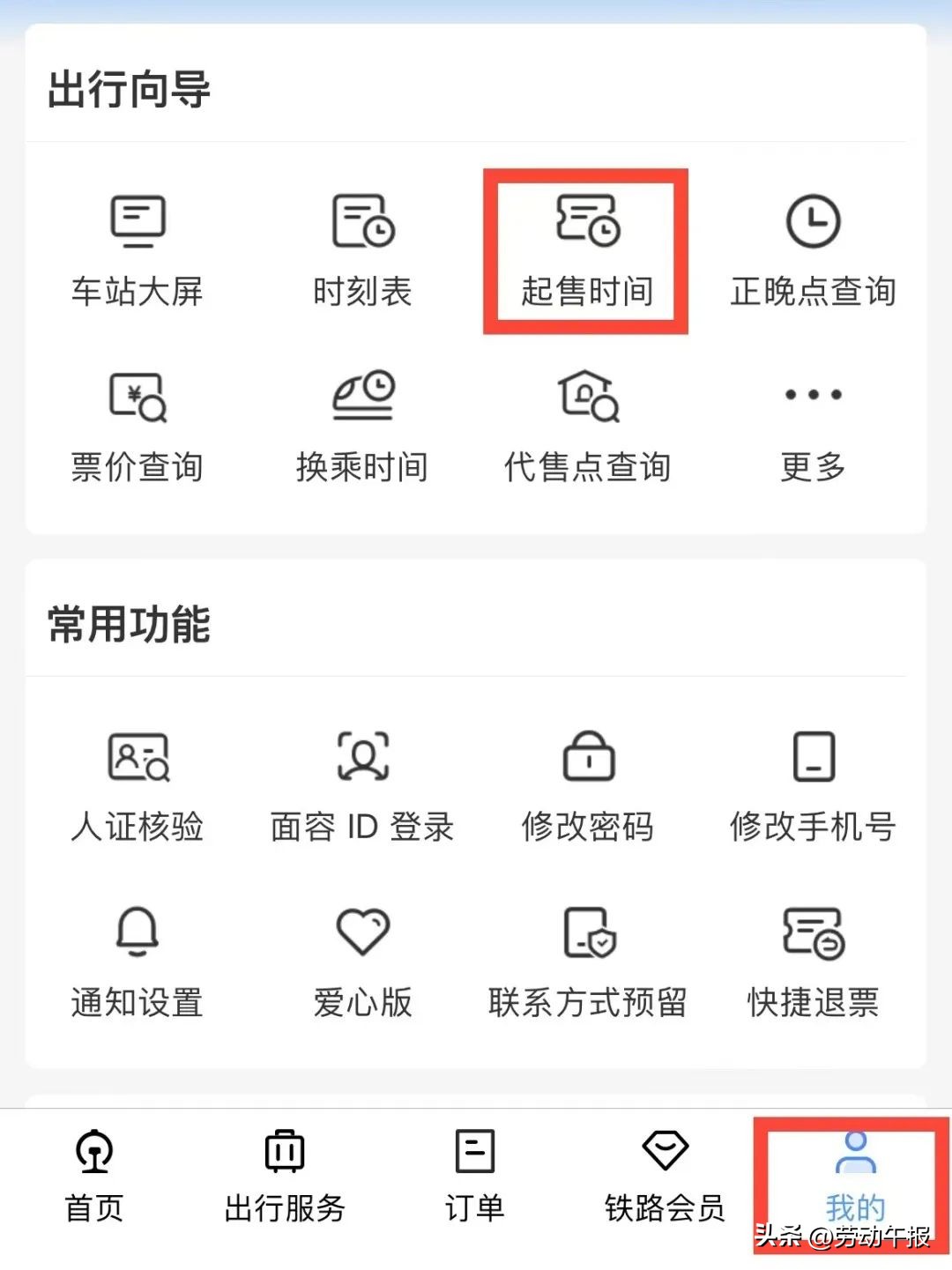Image resolution: width=952 pixels, height=1270 pixels.
Task: Open 代售点查询 ticket agency search
Action: click(x=587, y=427)
